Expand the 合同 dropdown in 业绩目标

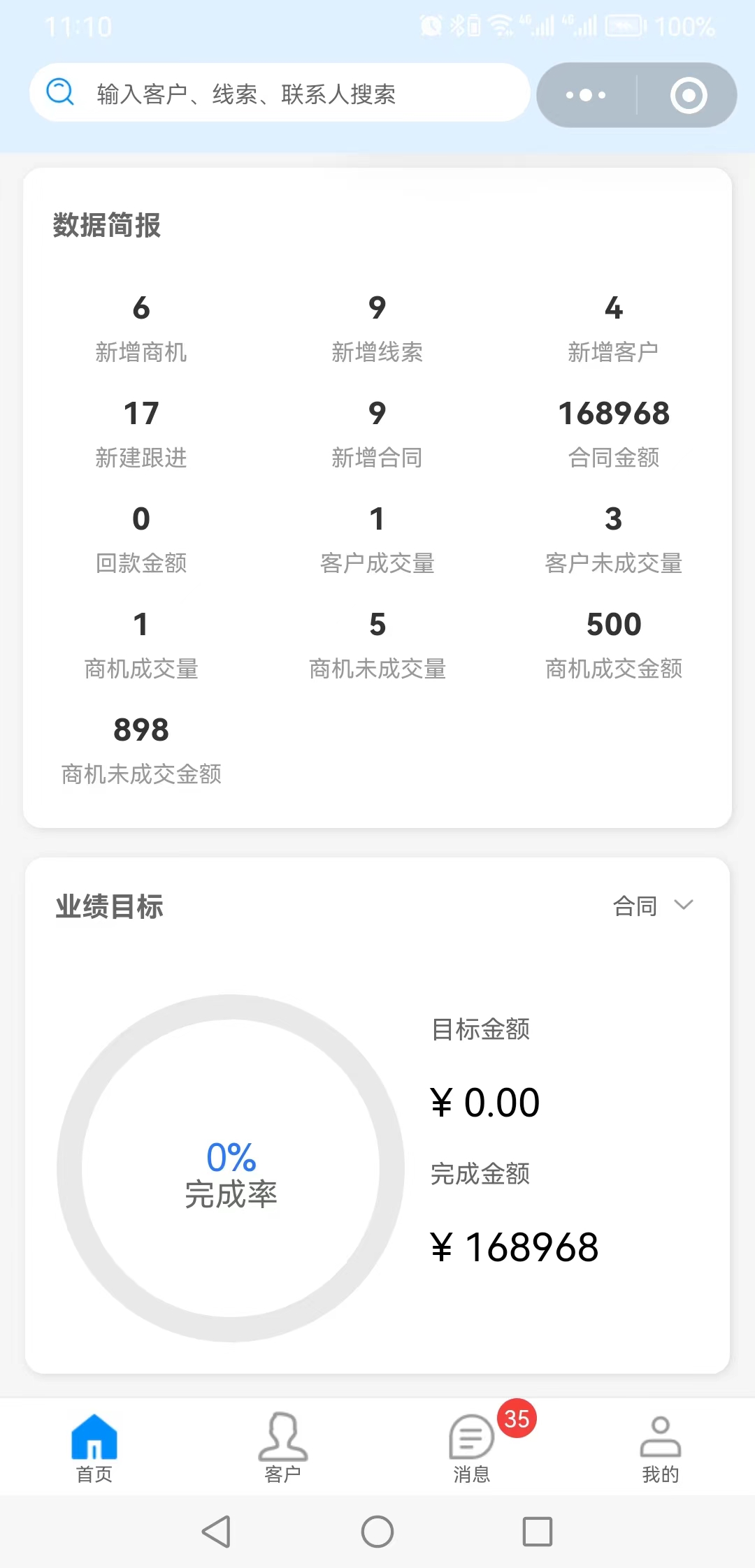(653, 906)
